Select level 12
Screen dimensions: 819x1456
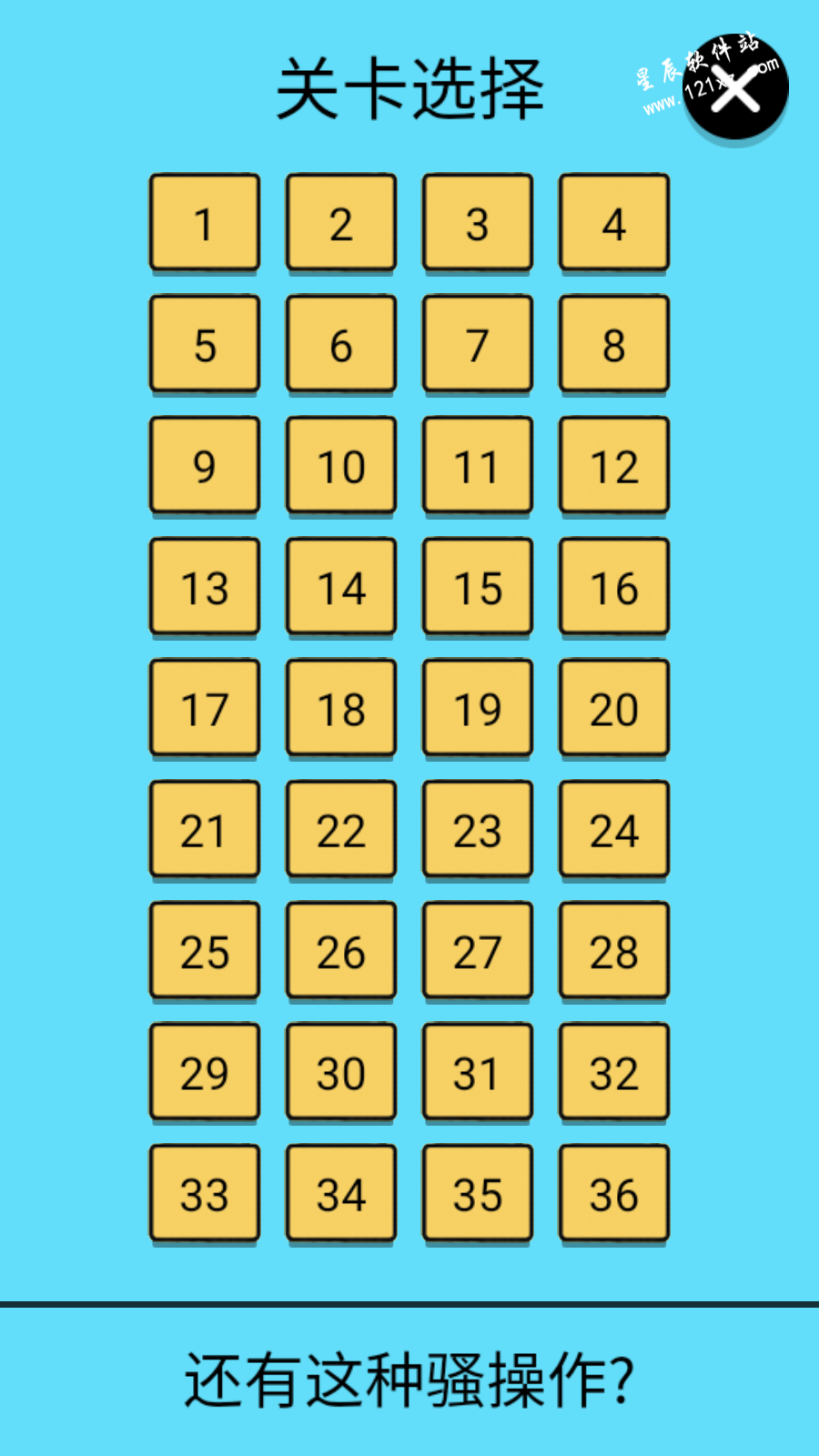614,466
